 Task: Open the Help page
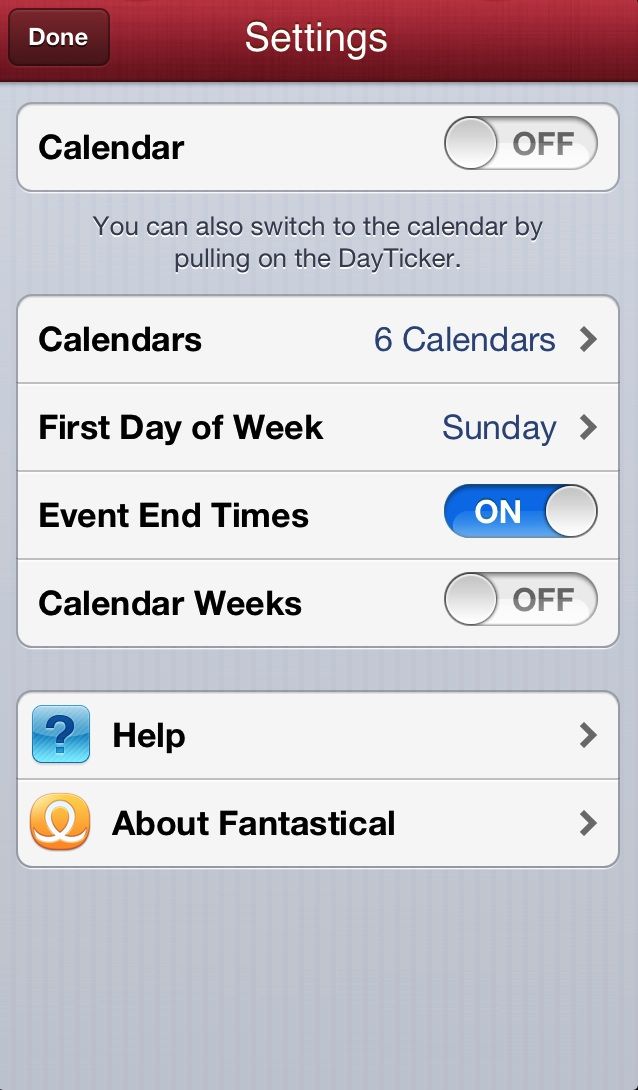pyautogui.click(x=318, y=736)
